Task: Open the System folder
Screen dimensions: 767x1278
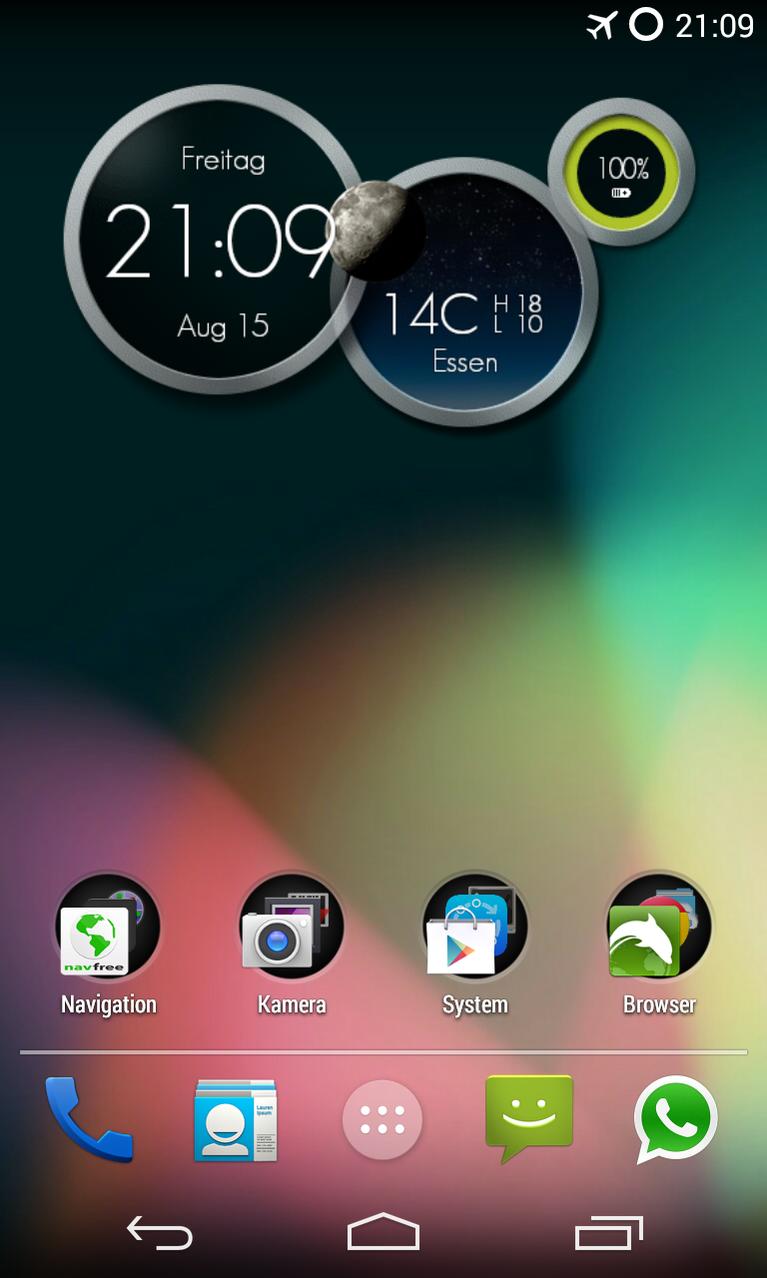Action: pyautogui.click(x=474, y=930)
